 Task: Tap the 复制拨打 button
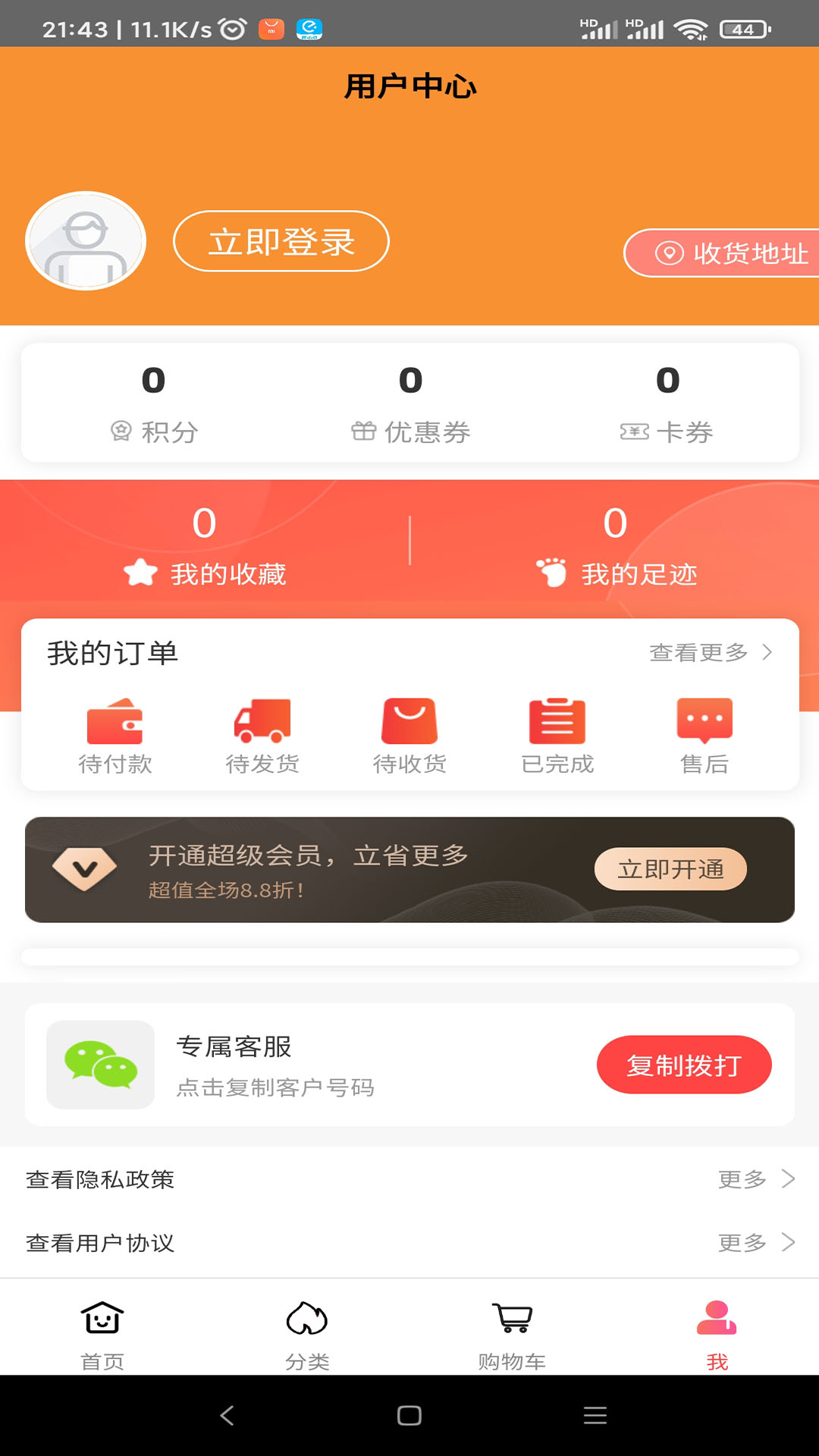pos(684,1065)
